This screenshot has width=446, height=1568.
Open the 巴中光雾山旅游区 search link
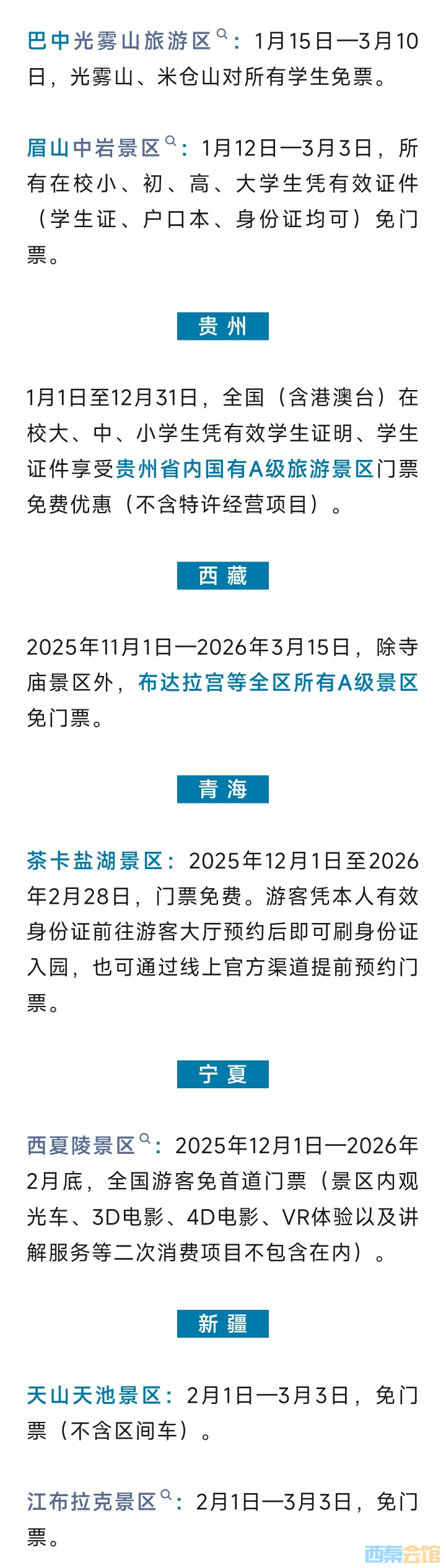[x=120, y=41]
